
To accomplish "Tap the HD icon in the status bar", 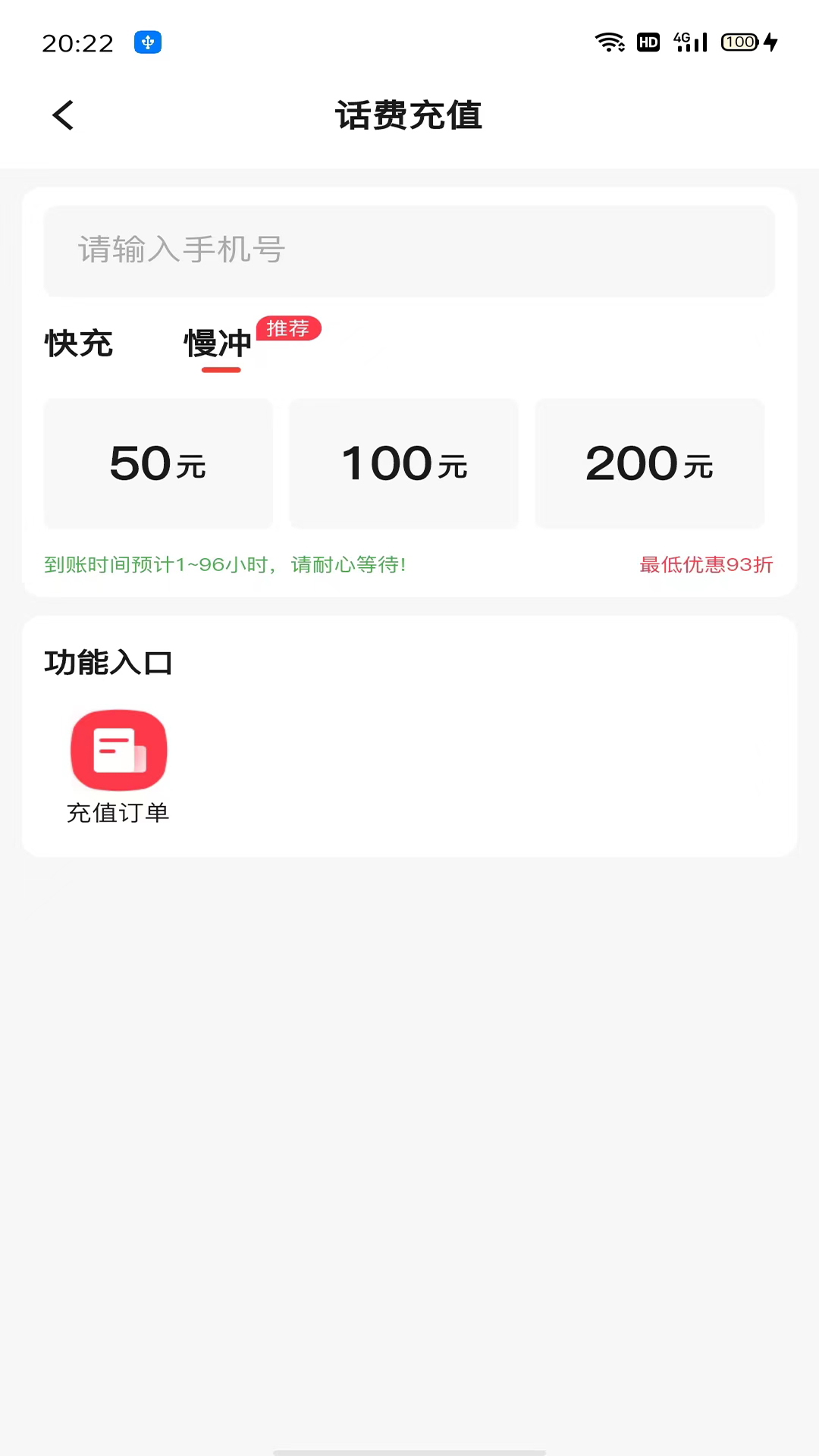I will pyautogui.click(x=647, y=42).
